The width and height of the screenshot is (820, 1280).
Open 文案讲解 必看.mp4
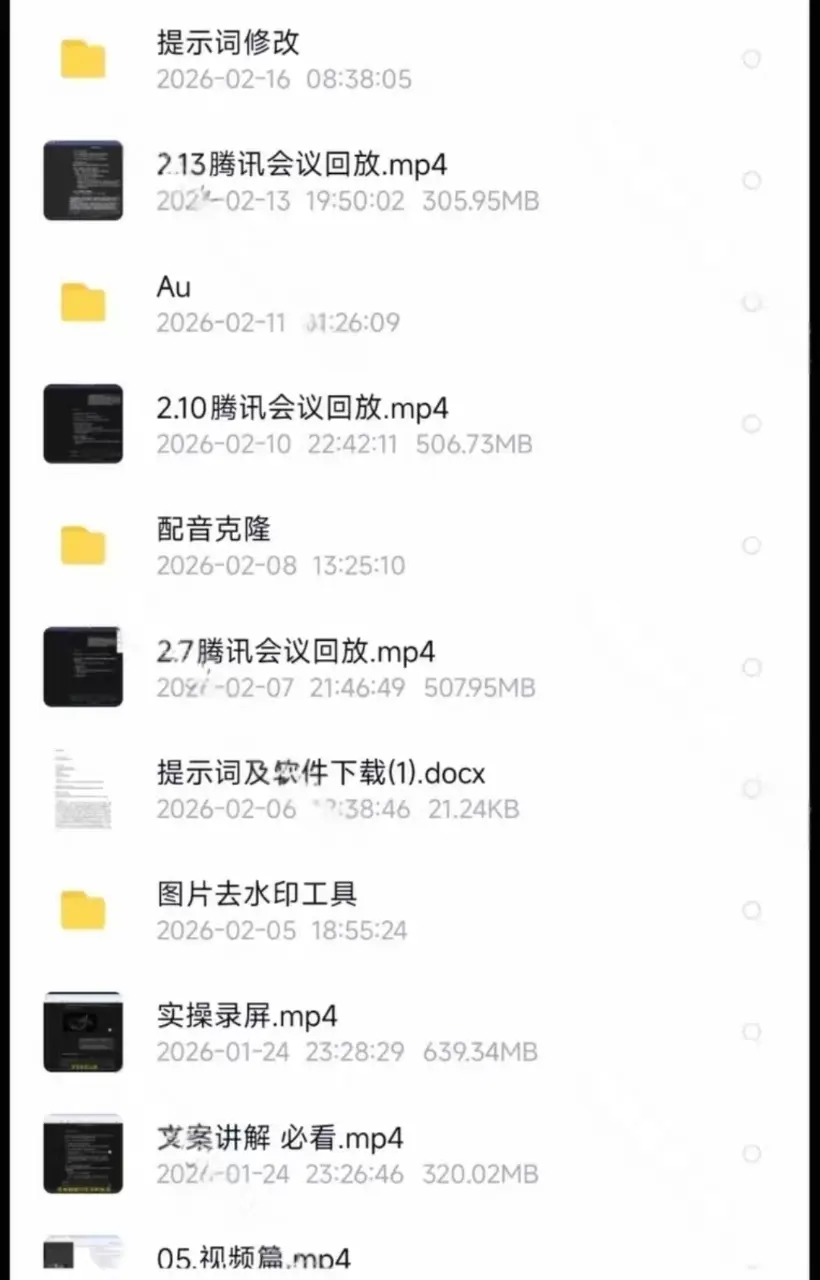pos(400,1153)
